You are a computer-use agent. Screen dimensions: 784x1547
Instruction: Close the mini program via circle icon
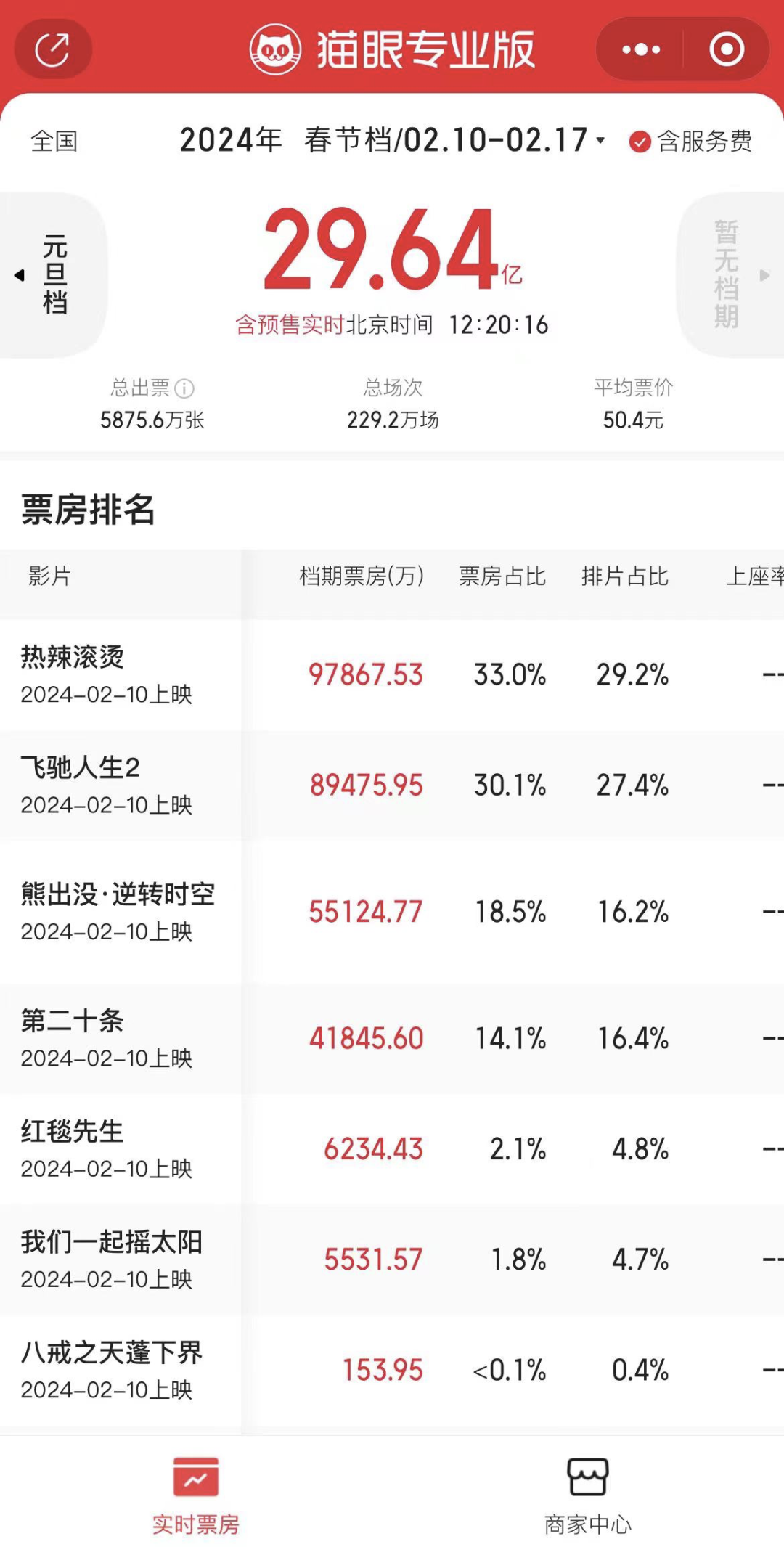726,49
